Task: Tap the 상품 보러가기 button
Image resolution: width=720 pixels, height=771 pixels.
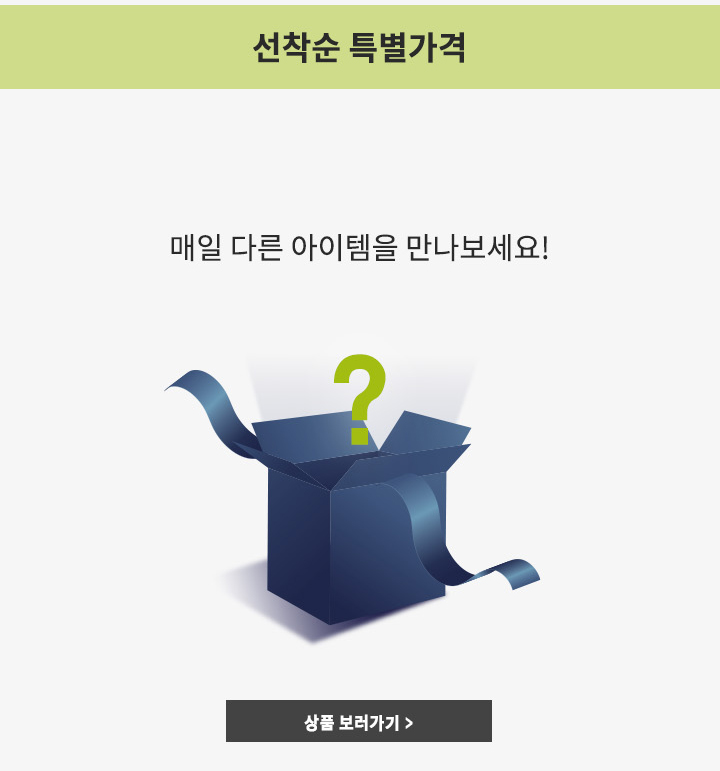Action: point(358,721)
